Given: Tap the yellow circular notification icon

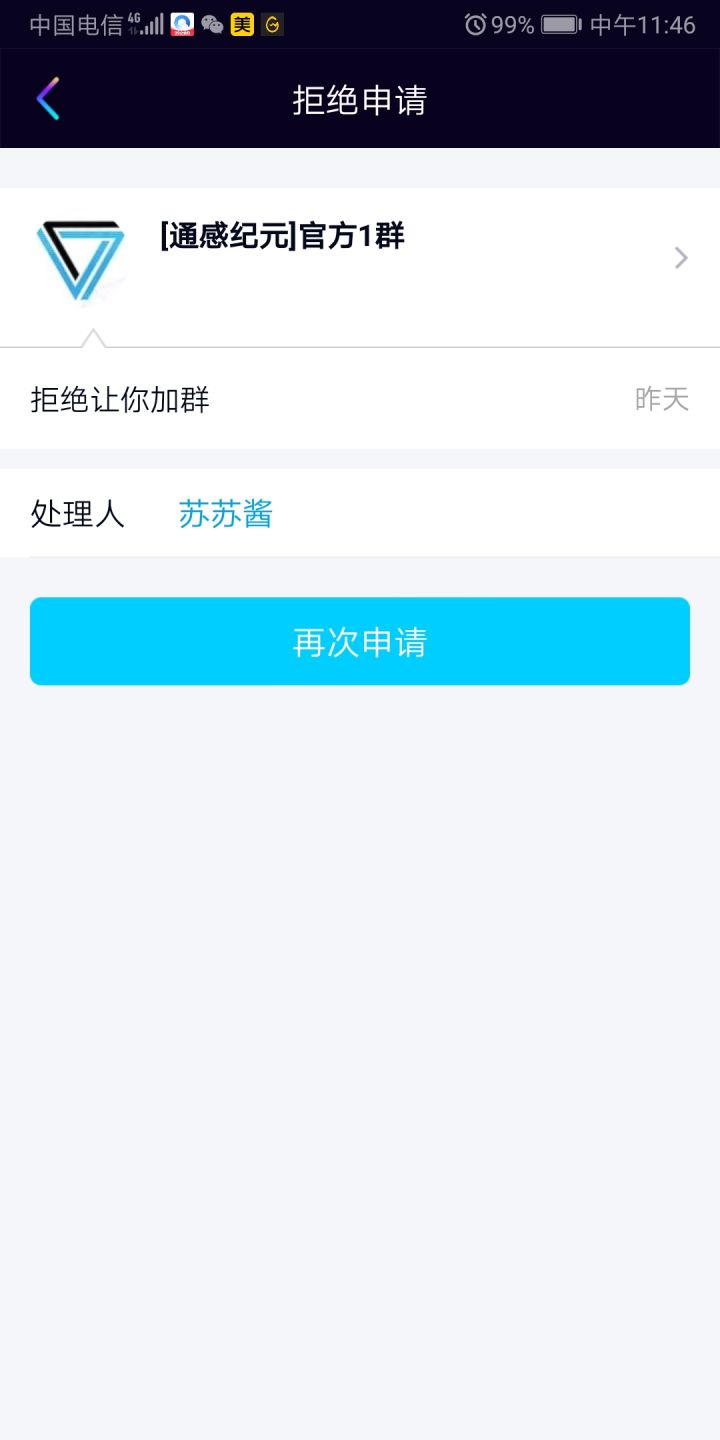Looking at the screenshot, I should [272, 24].
